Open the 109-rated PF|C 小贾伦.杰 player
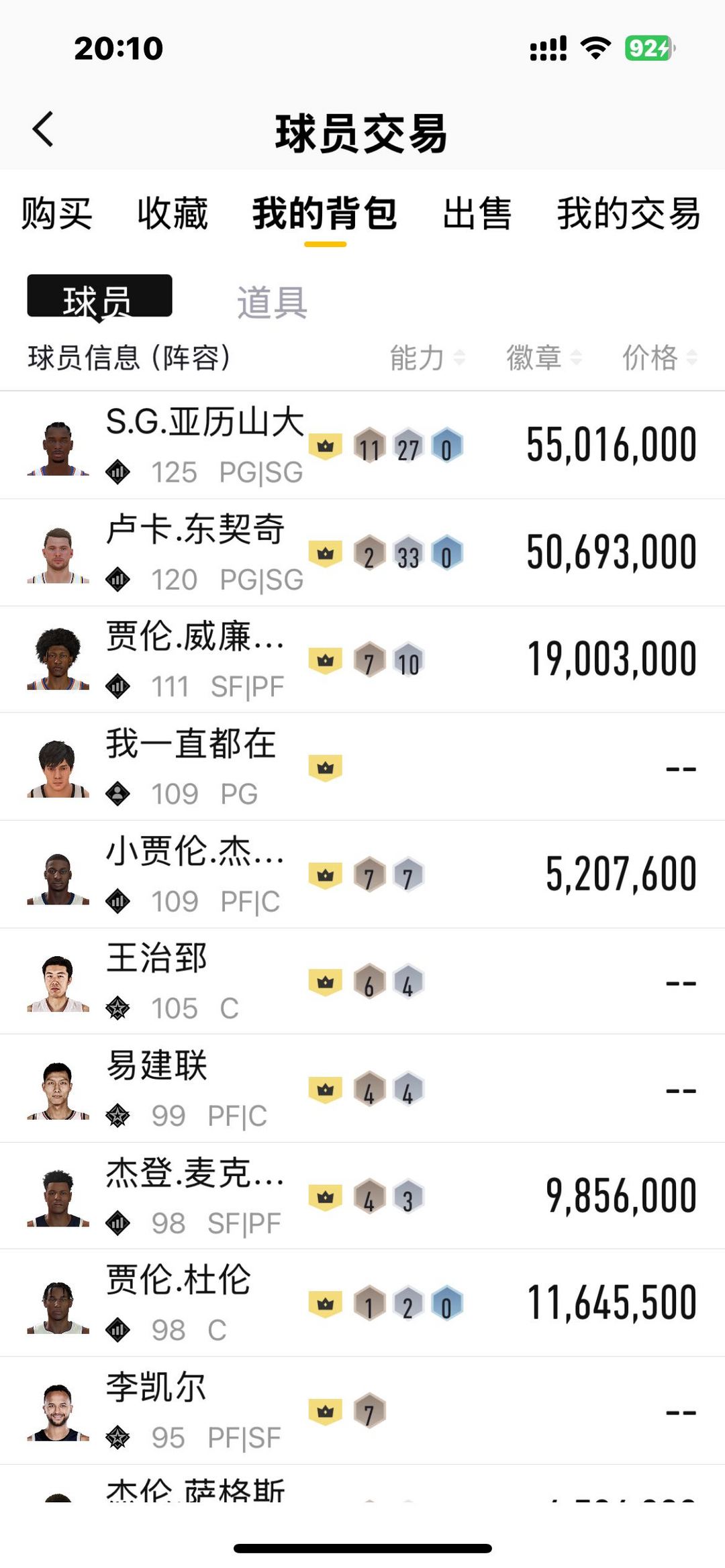This screenshot has width=725, height=1568. point(195,852)
